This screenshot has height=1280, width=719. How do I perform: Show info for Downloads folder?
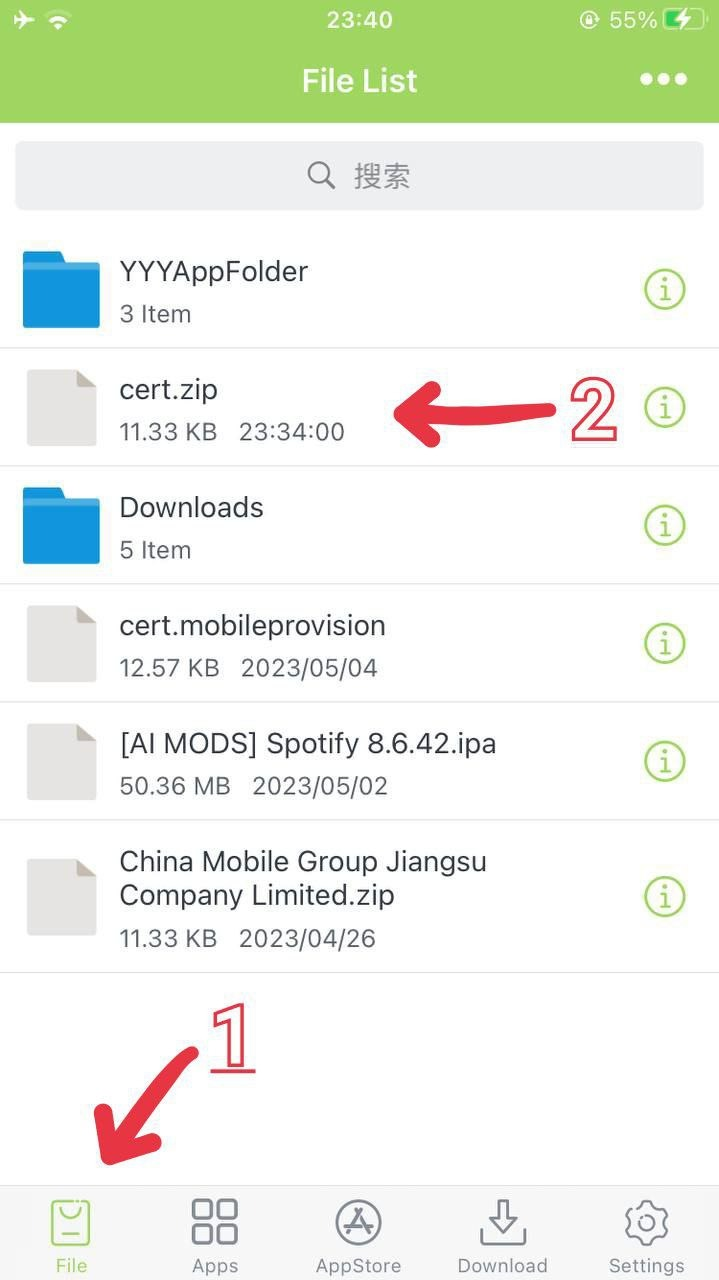click(x=664, y=525)
